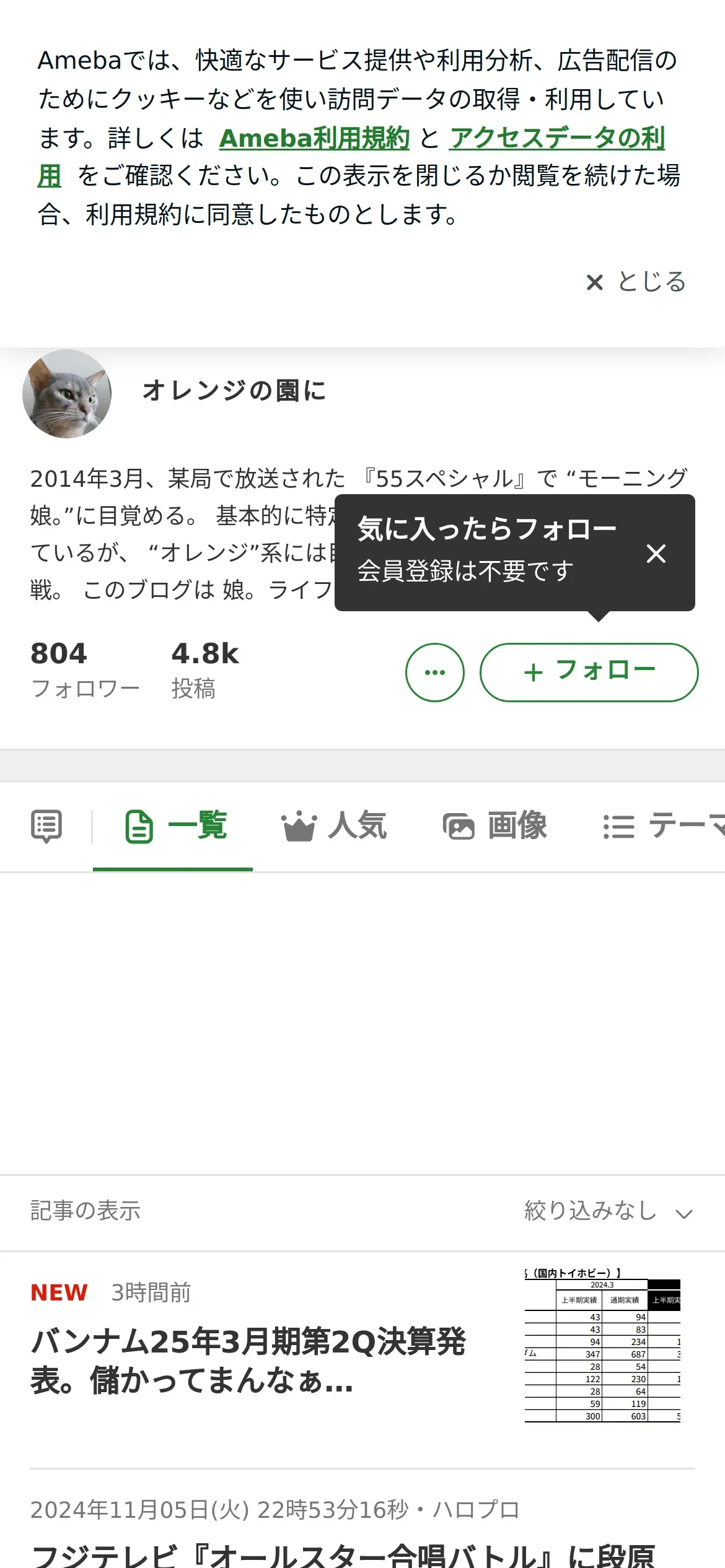This screenshot has width=725, height=1568.
Task: Open the フジテレビ オールスター合唱バトル article
Action: [x=343, y=1556]
